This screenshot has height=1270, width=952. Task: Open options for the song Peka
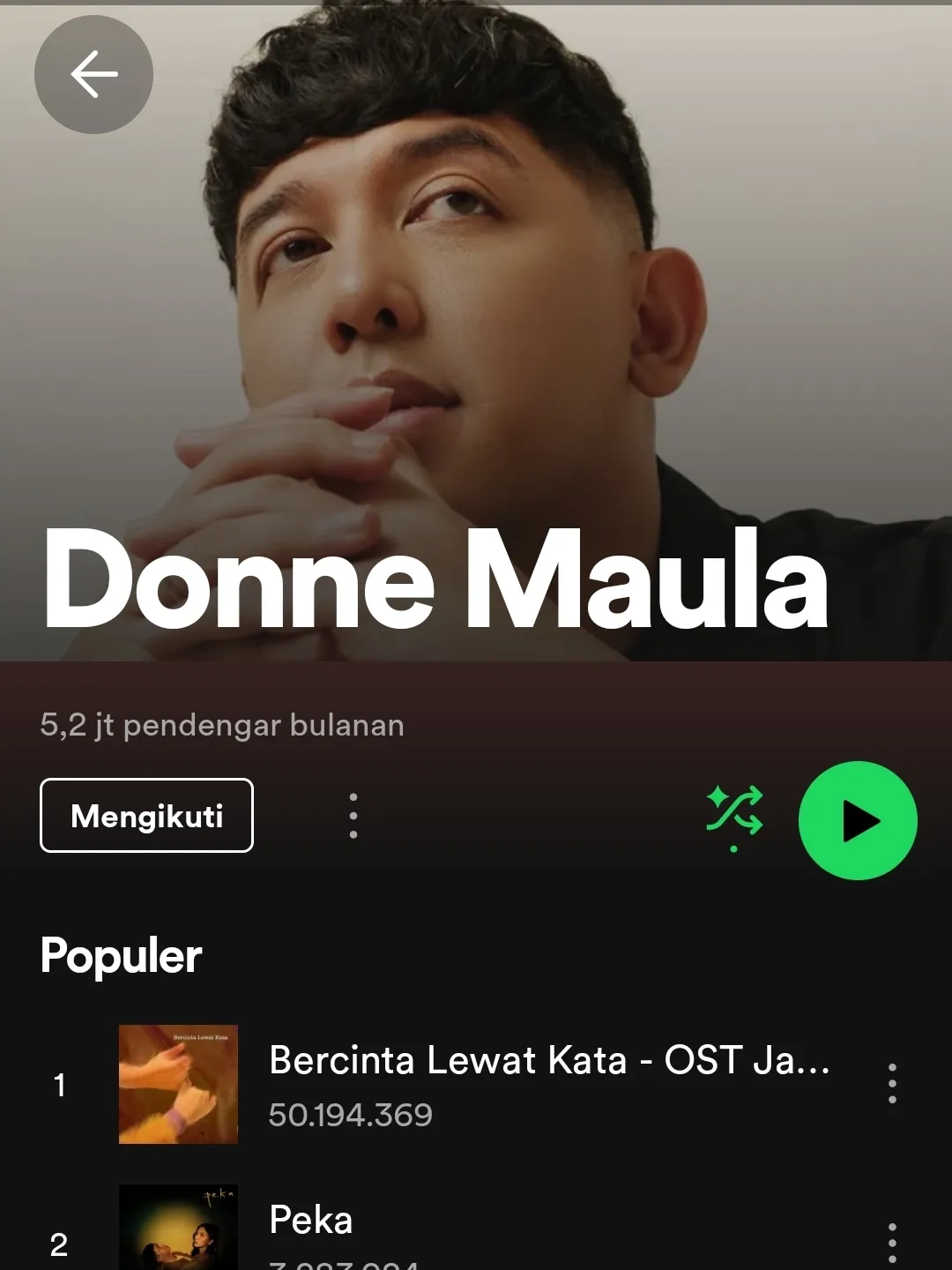[x=892, y=1242]
